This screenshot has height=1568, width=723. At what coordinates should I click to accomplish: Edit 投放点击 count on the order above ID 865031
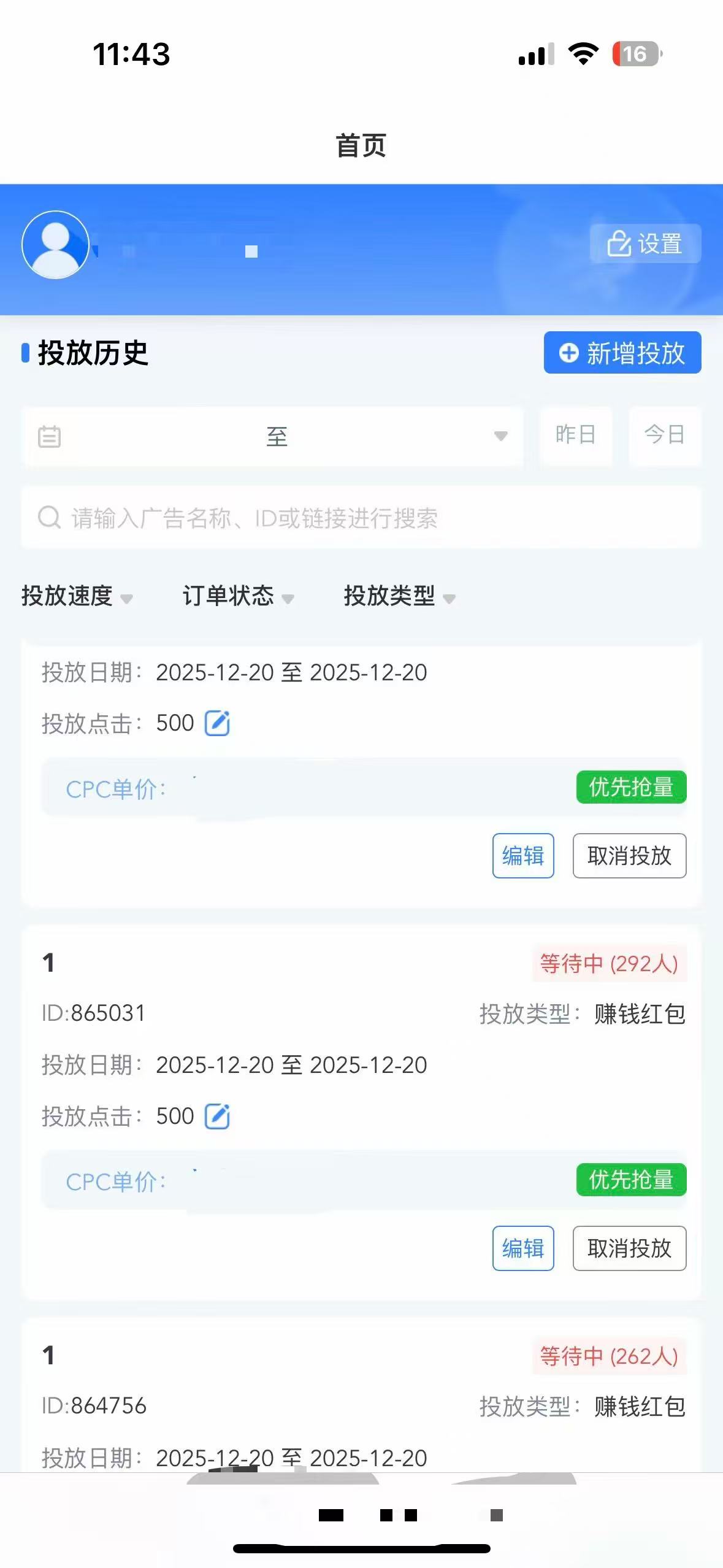tap(217, 723)
